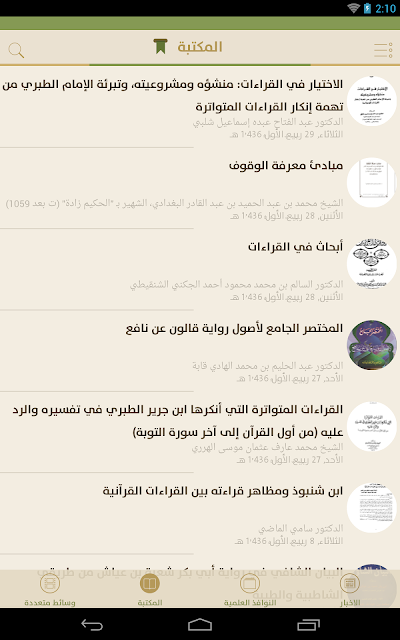This screenshot has height=640, width=400.
Task: Open المختصر الجامع لأصول رواية قالون
Action: (200, 351)
